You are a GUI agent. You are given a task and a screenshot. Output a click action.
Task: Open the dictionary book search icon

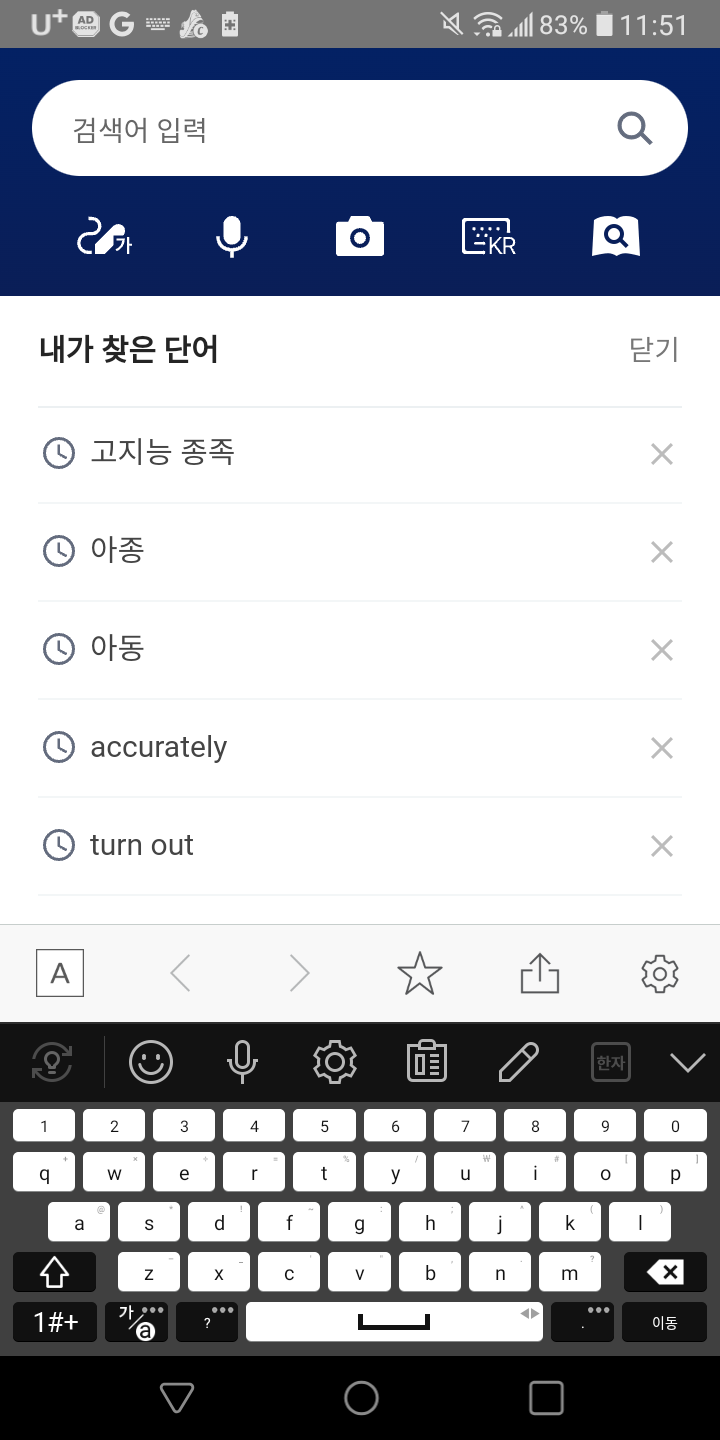[x=616, y=237]
